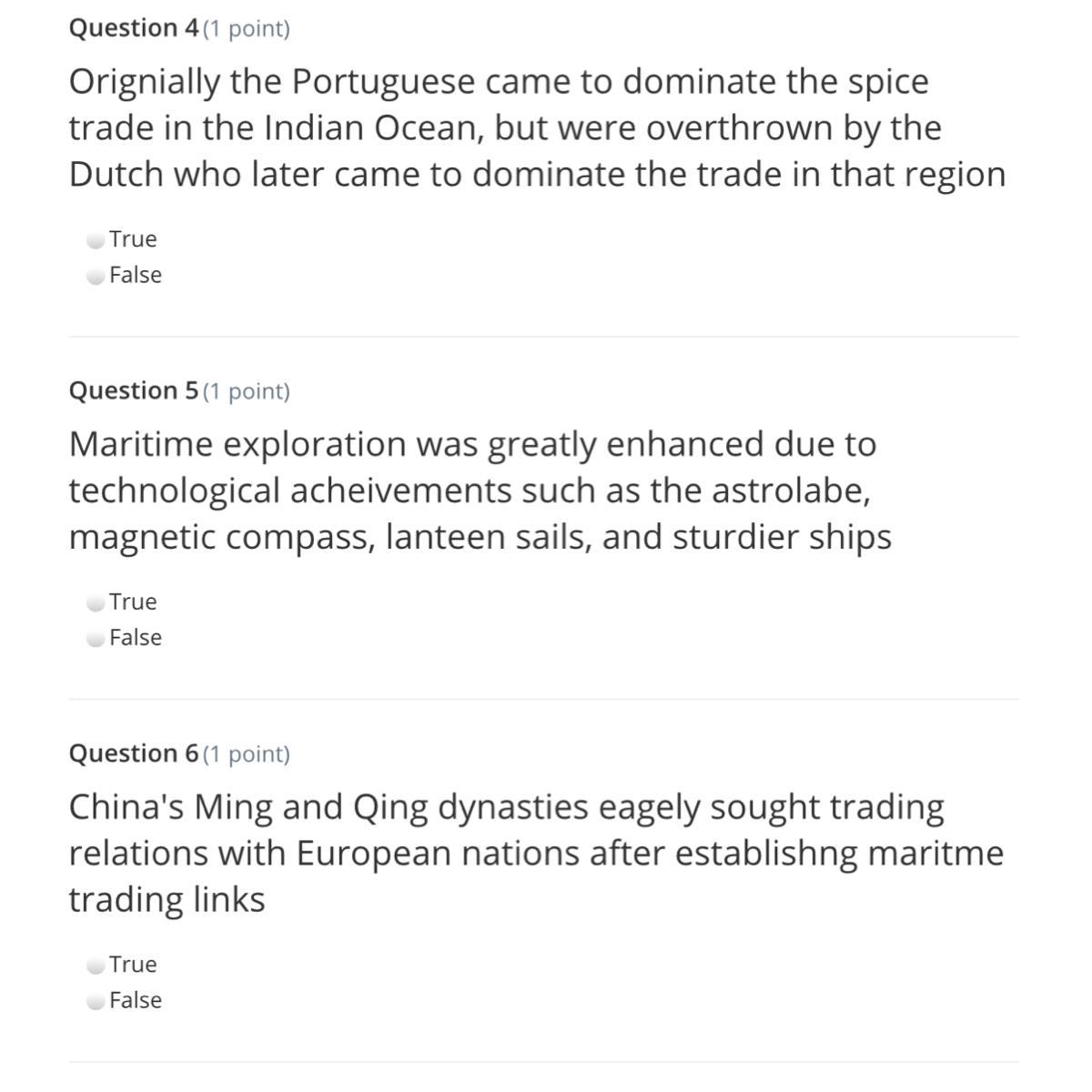Mark True for Question 6 on Ming and Qing

[96, 965]
